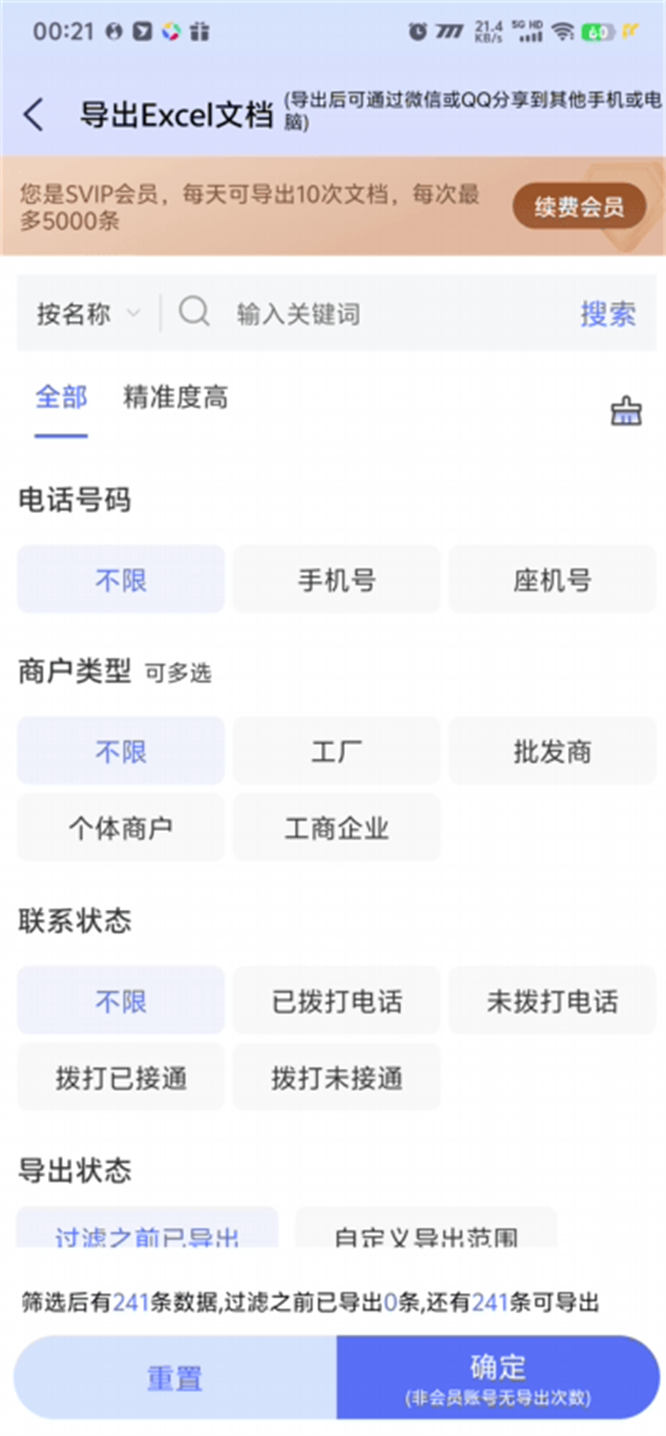The height and width of the screenshot is (1436, 666).
Task: Filter by 拨打已接通 status
Action: [120, 1078]
